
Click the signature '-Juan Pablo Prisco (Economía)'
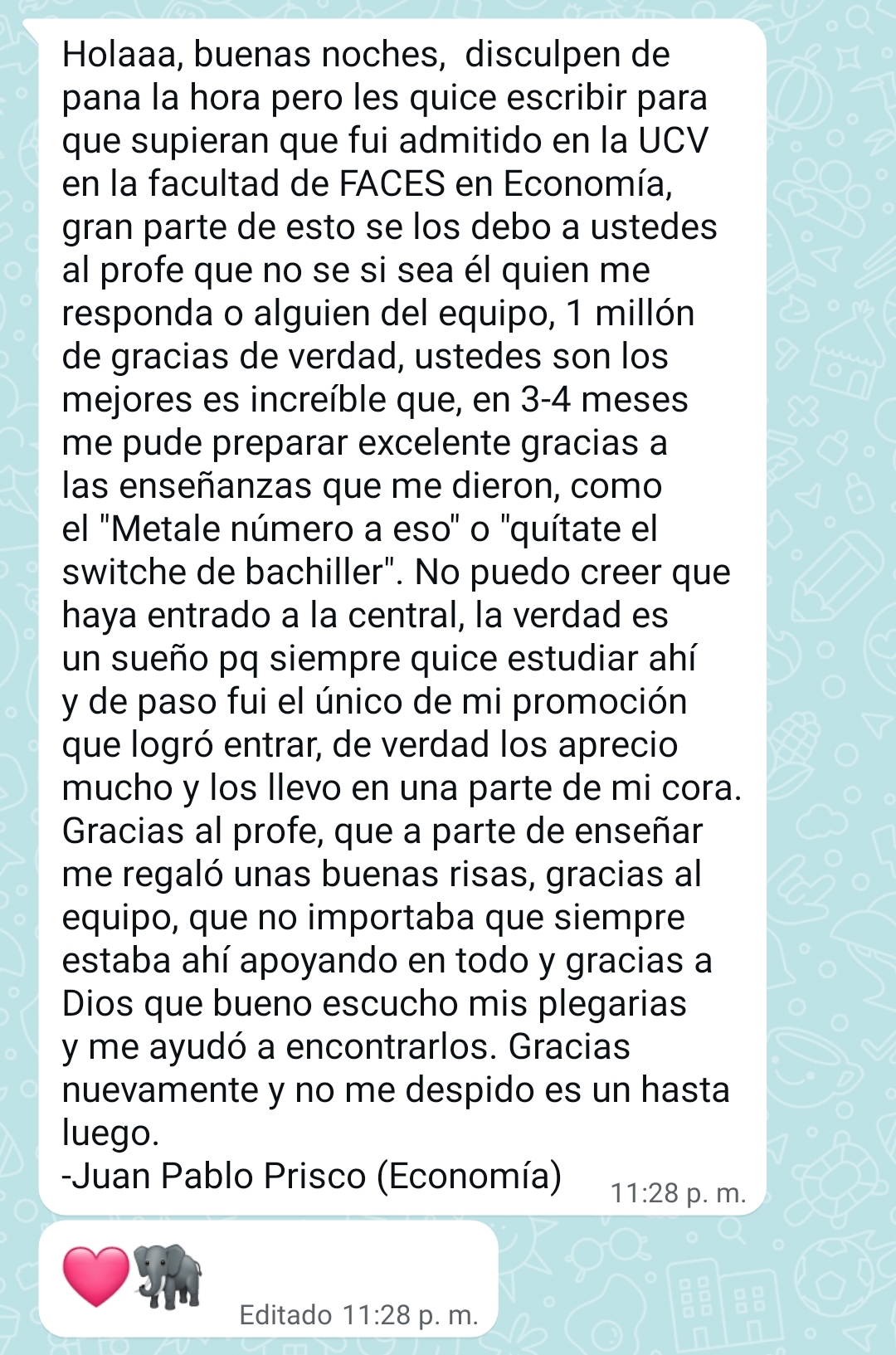311,1172
